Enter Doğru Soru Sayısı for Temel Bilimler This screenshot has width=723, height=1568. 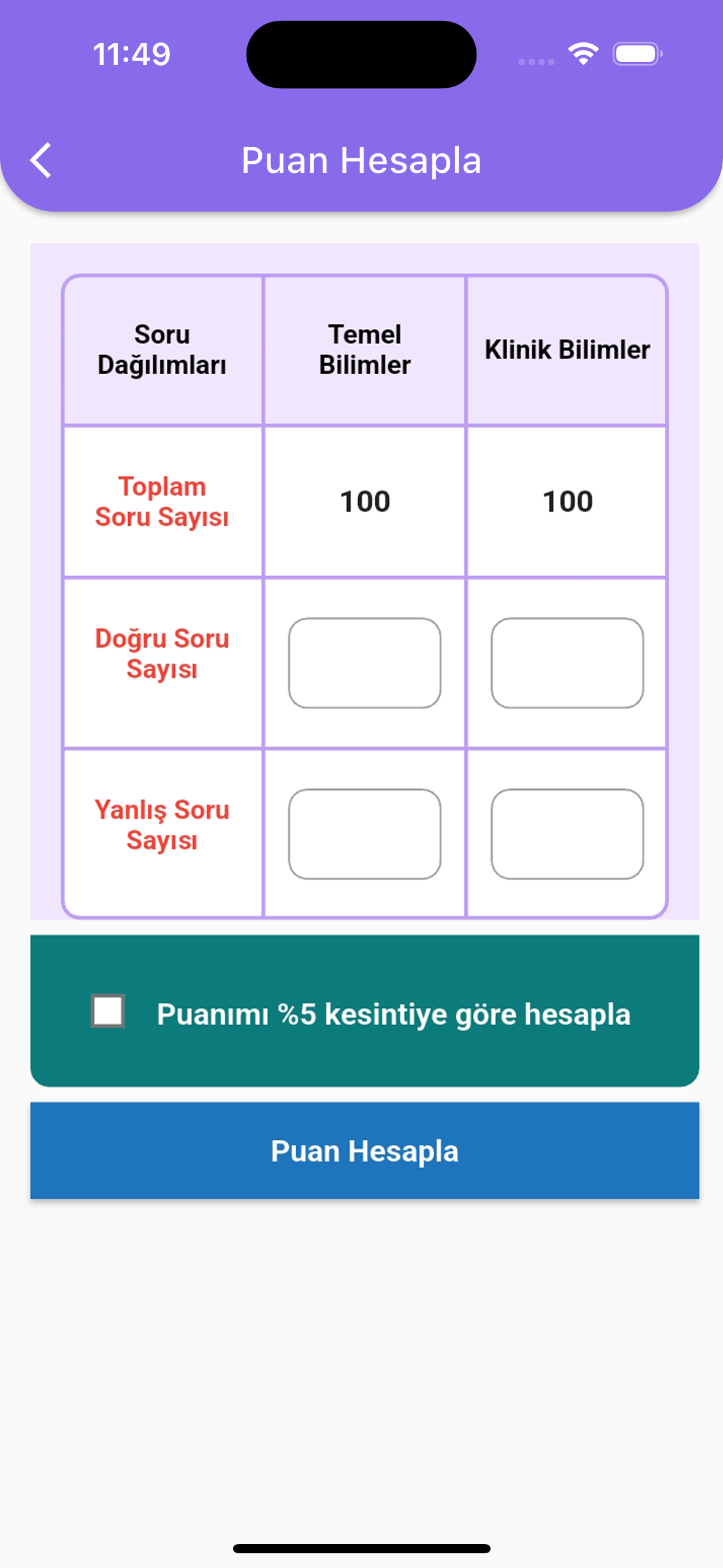coord(364,663)
